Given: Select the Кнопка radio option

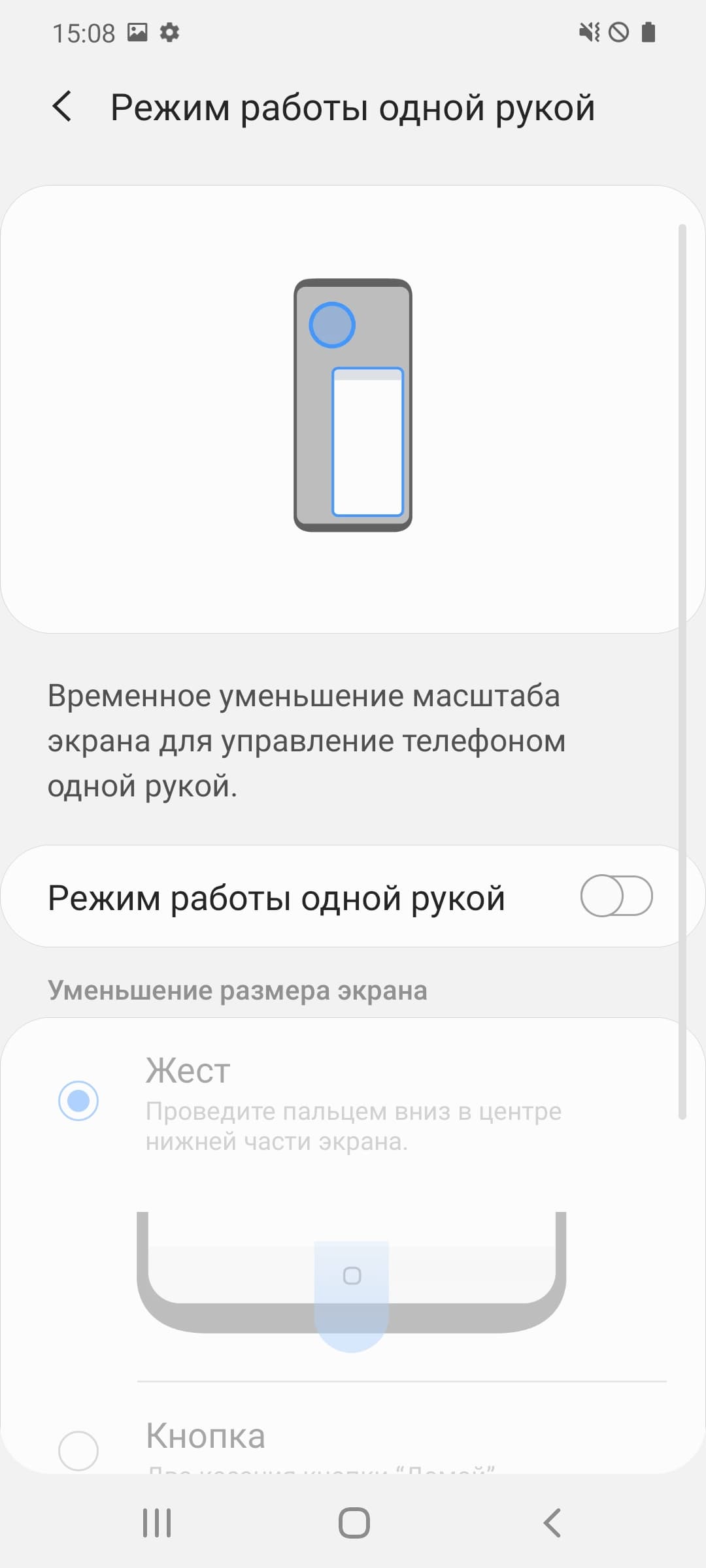Looking at the screenshot, I should coord(78,1450).
